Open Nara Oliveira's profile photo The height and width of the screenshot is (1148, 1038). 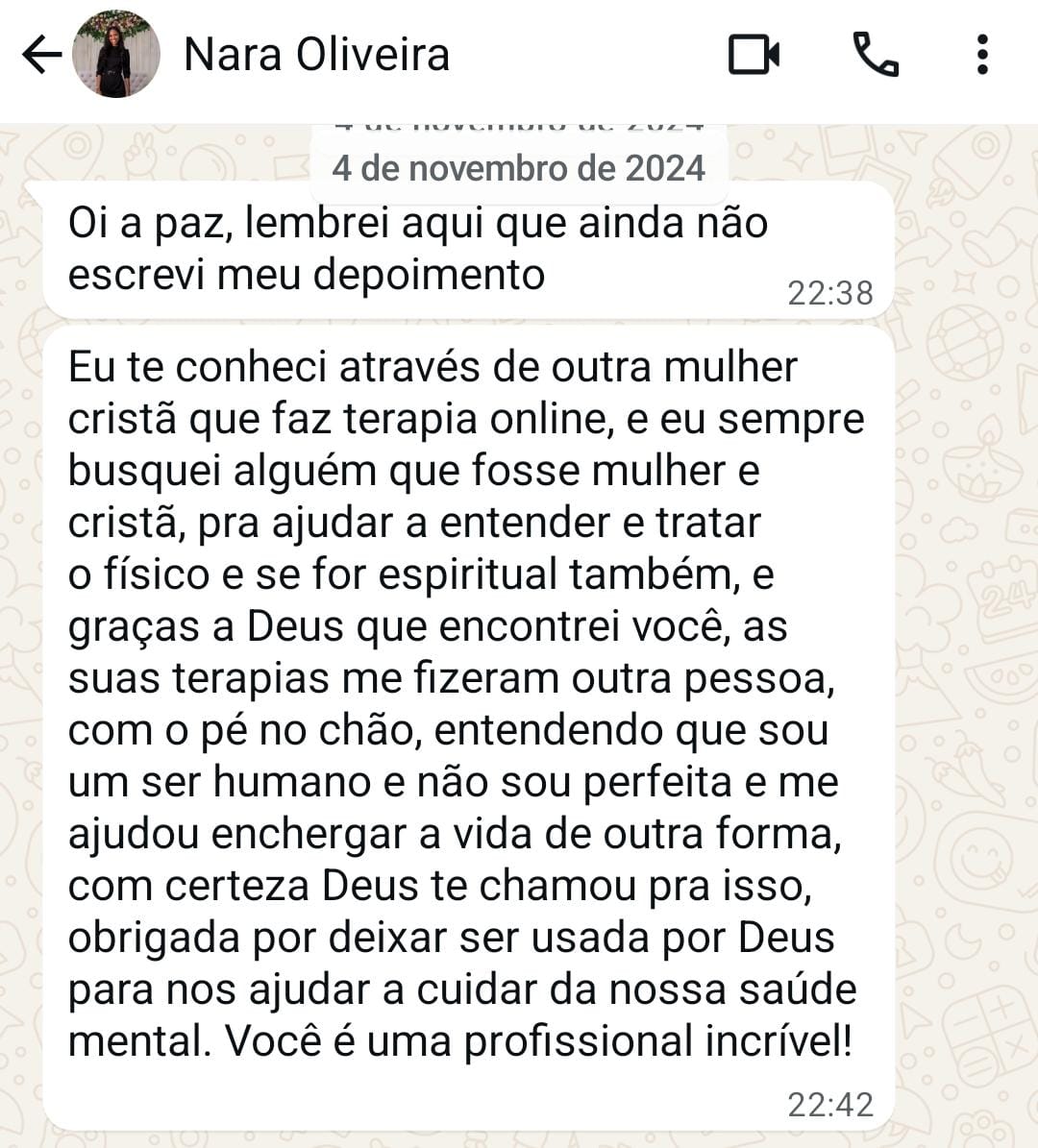tap(116, 55)
